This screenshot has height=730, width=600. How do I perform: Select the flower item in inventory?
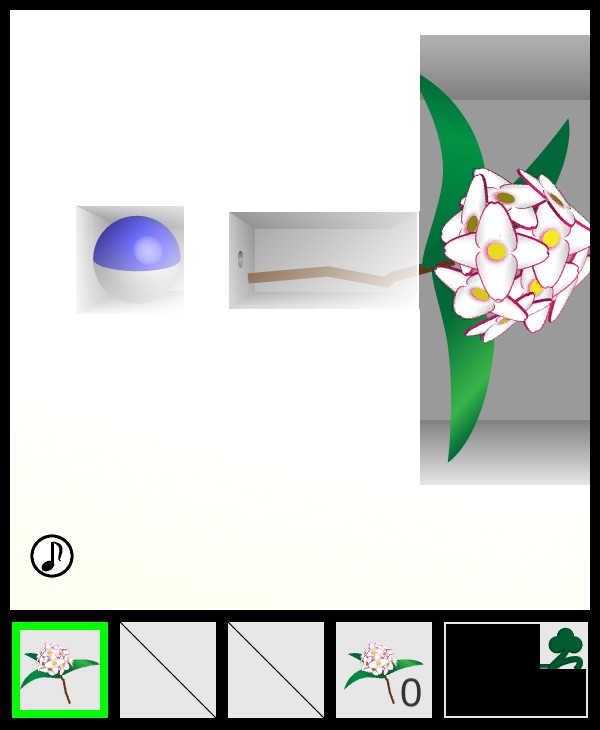60,670
